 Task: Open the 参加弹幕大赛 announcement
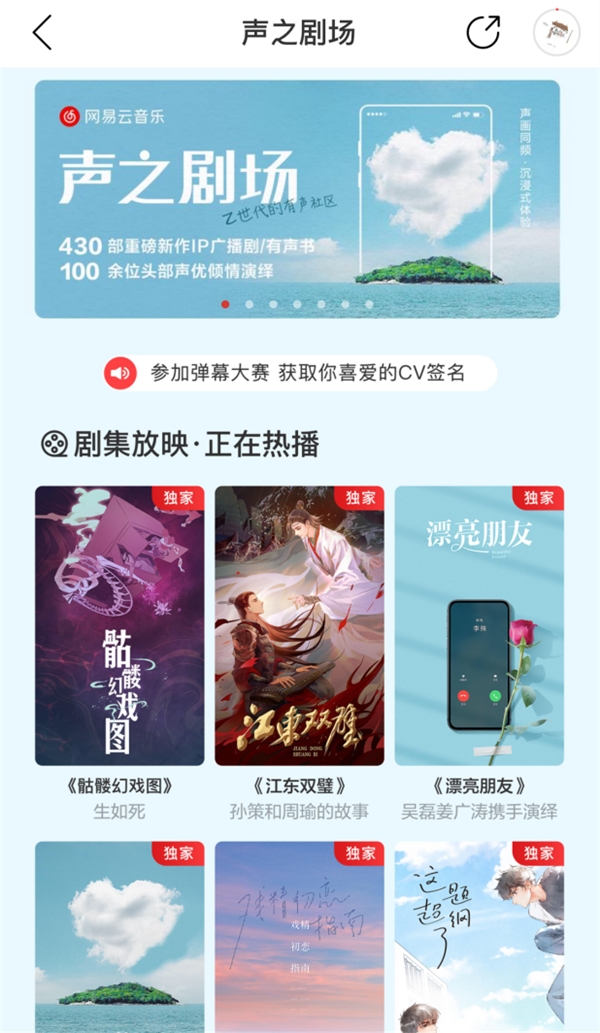[300, 373]
